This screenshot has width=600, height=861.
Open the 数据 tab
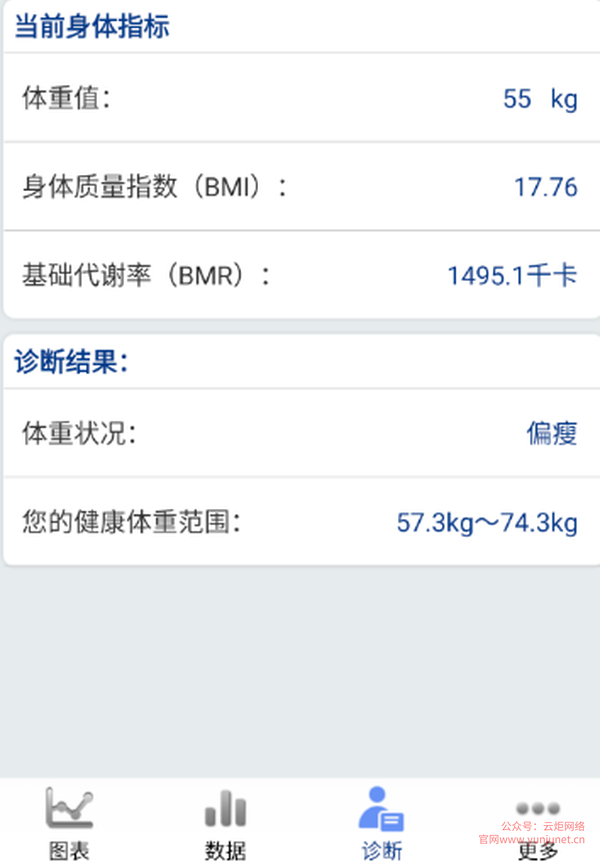[225, 822]
